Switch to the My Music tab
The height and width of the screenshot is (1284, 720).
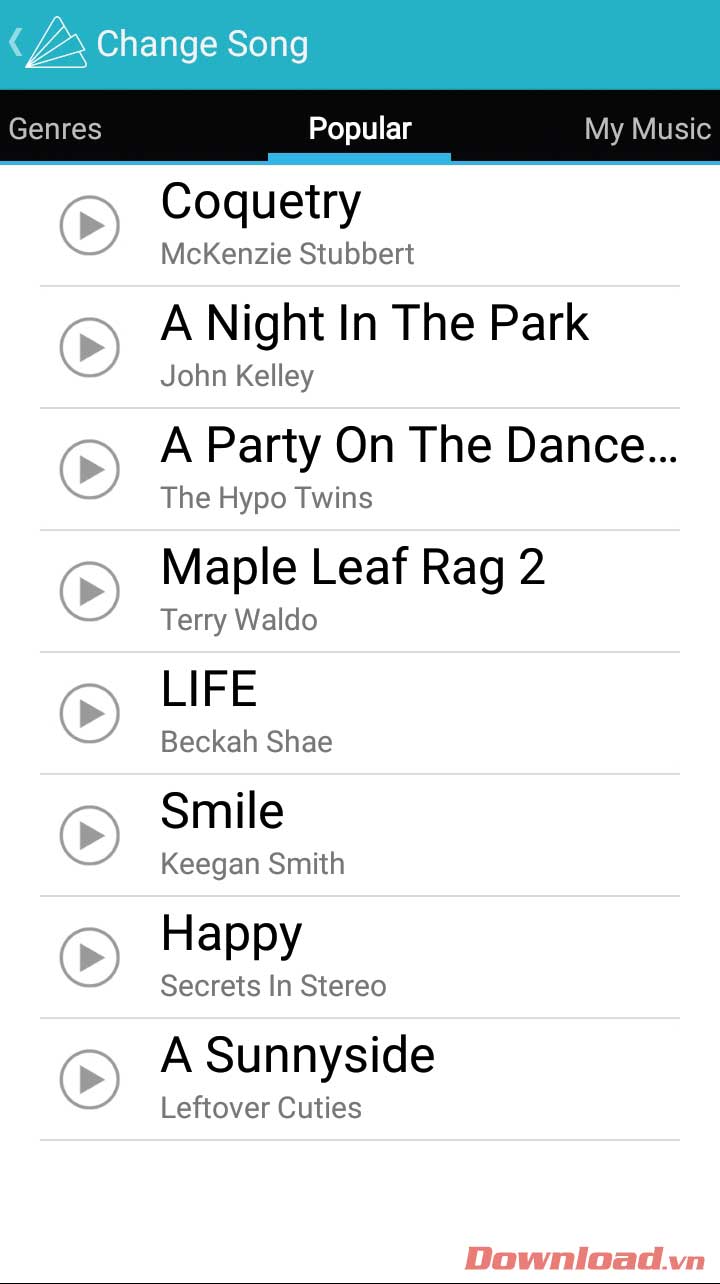[x=647, y=129]
